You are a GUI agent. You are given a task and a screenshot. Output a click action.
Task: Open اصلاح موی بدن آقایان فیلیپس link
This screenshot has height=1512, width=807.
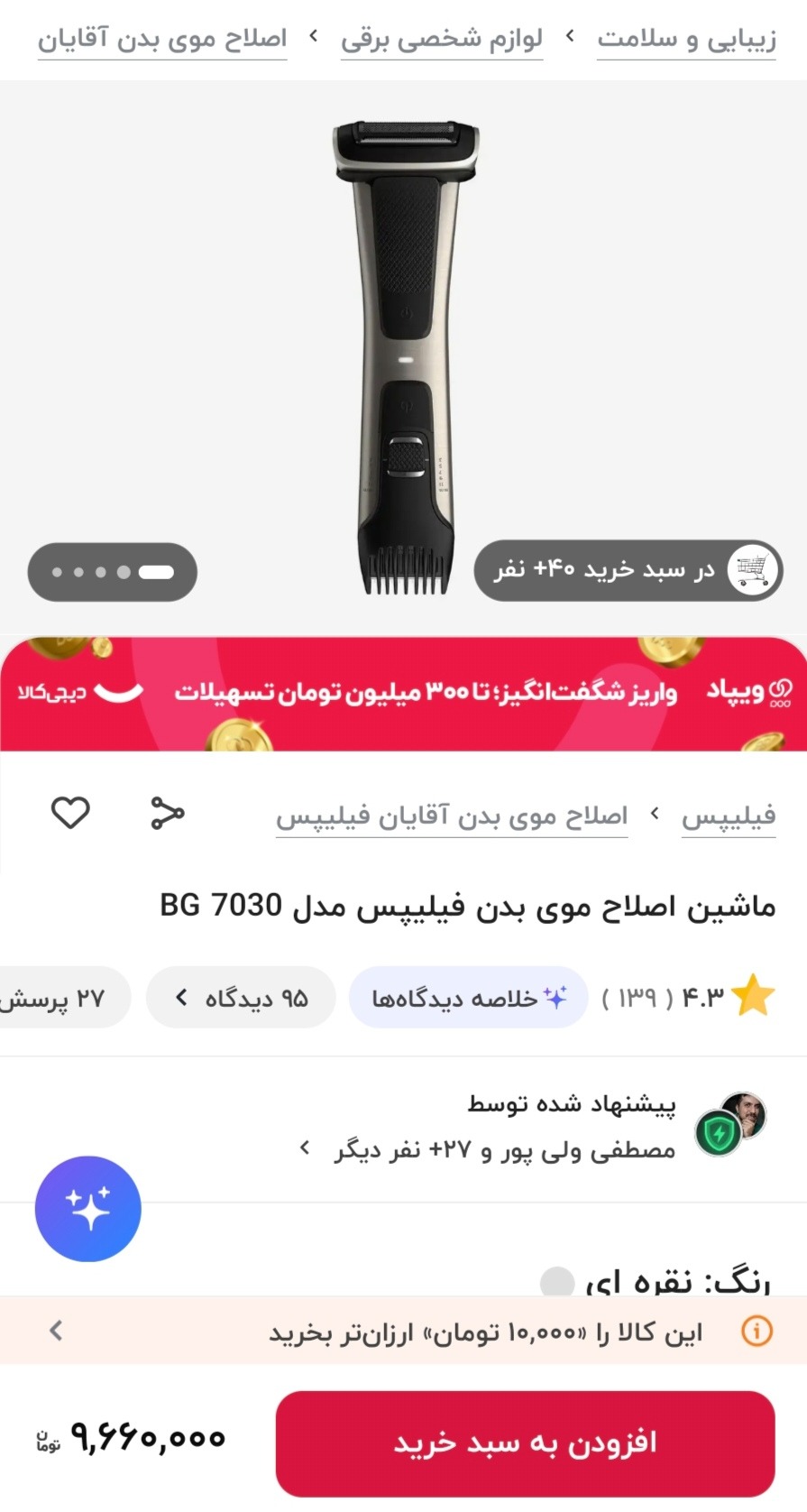(x=452, y=816)
